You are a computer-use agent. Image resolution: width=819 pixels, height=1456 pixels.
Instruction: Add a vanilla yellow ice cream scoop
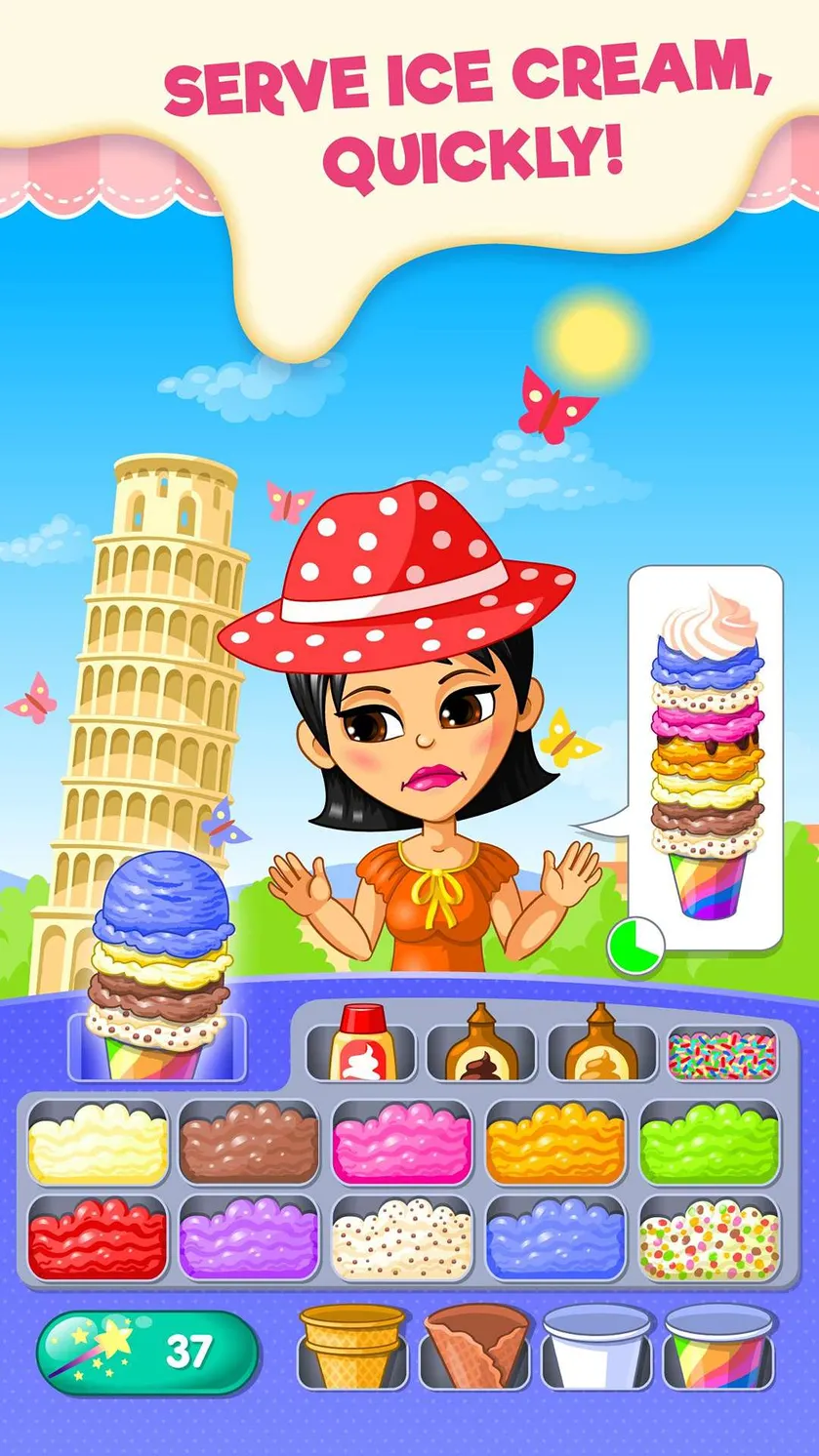click(98, 1143)
